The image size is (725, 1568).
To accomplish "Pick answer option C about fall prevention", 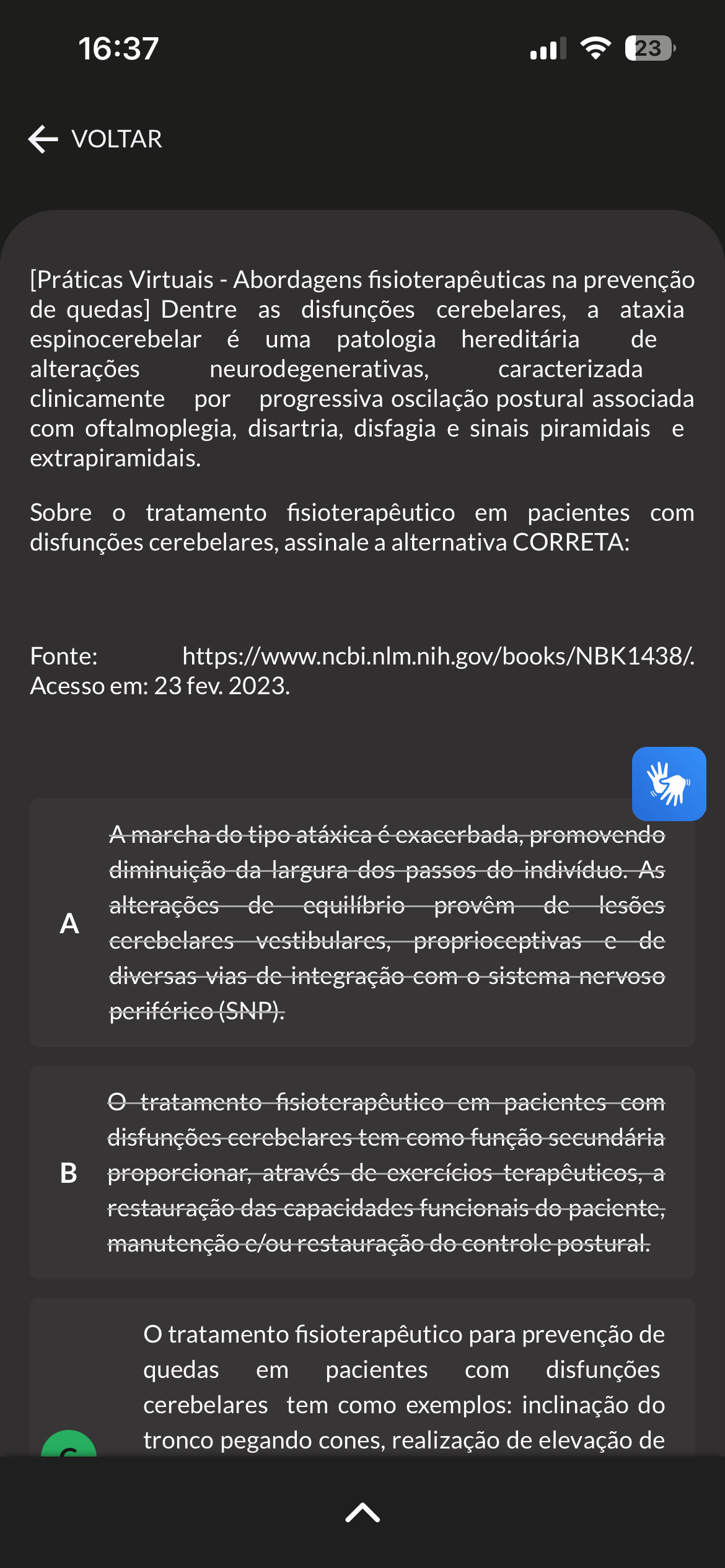I will (362, 1377).
